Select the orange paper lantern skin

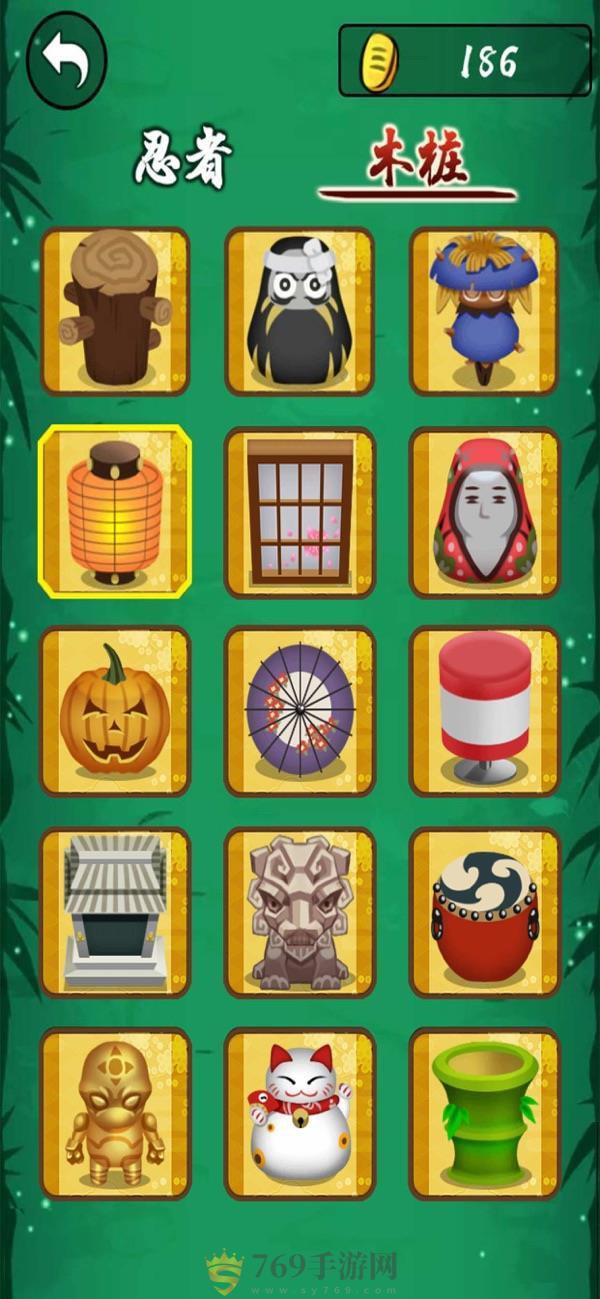click(x=114, y=511)
